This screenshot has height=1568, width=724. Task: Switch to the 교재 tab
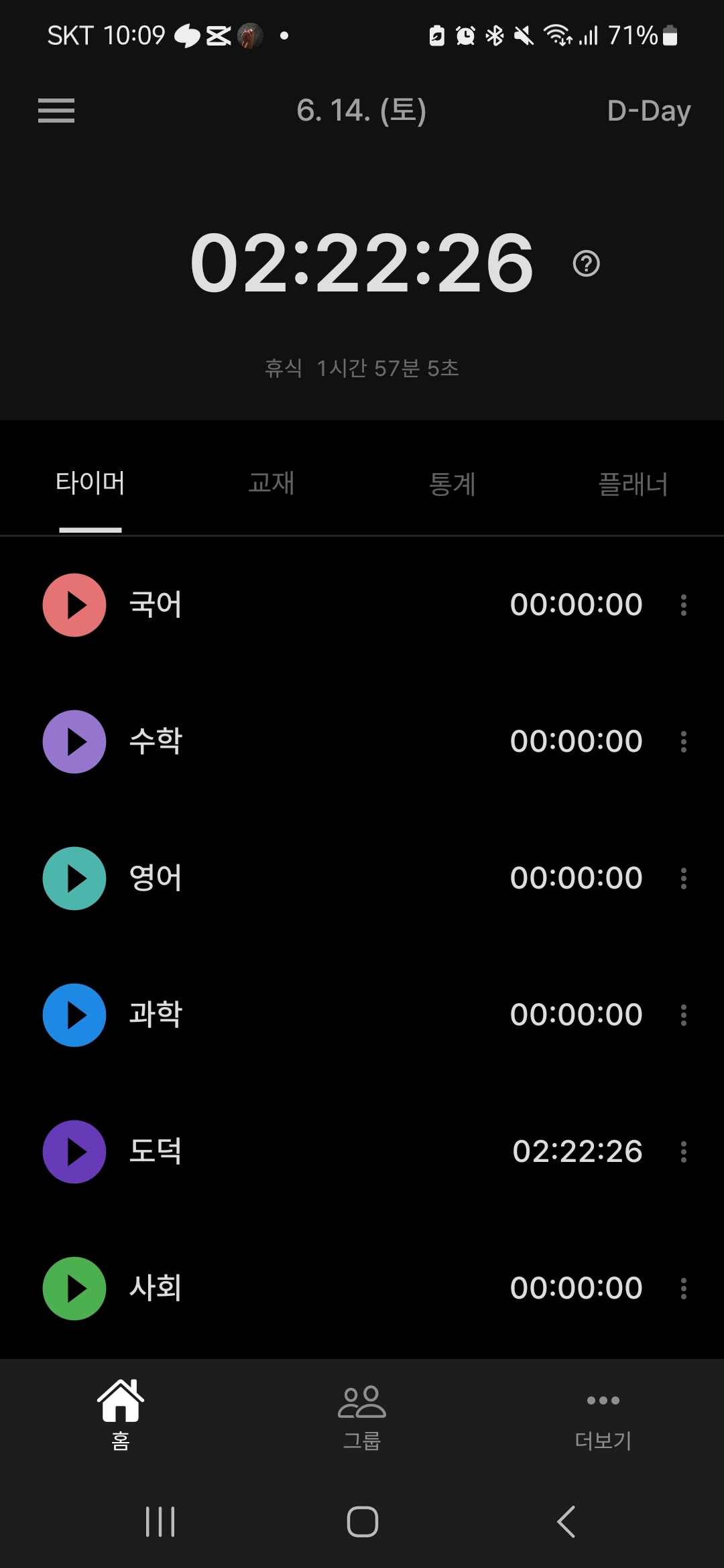[271, 483]
